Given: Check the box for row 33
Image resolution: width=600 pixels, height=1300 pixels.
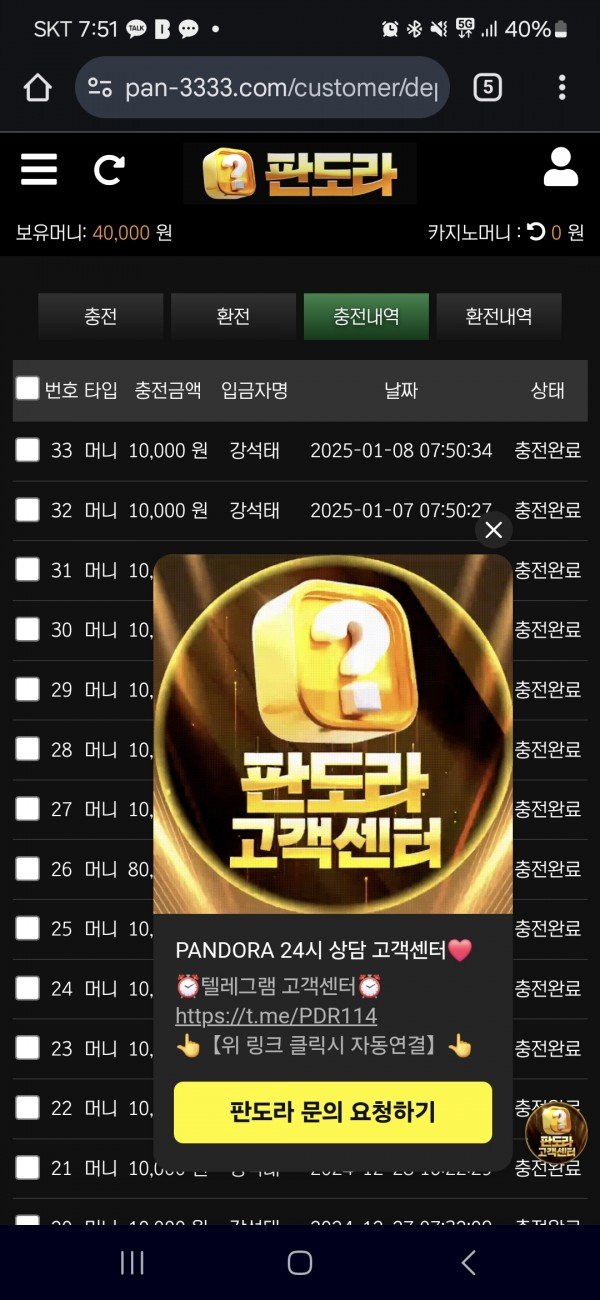Looking at the screenshot, I should [27, 450].
